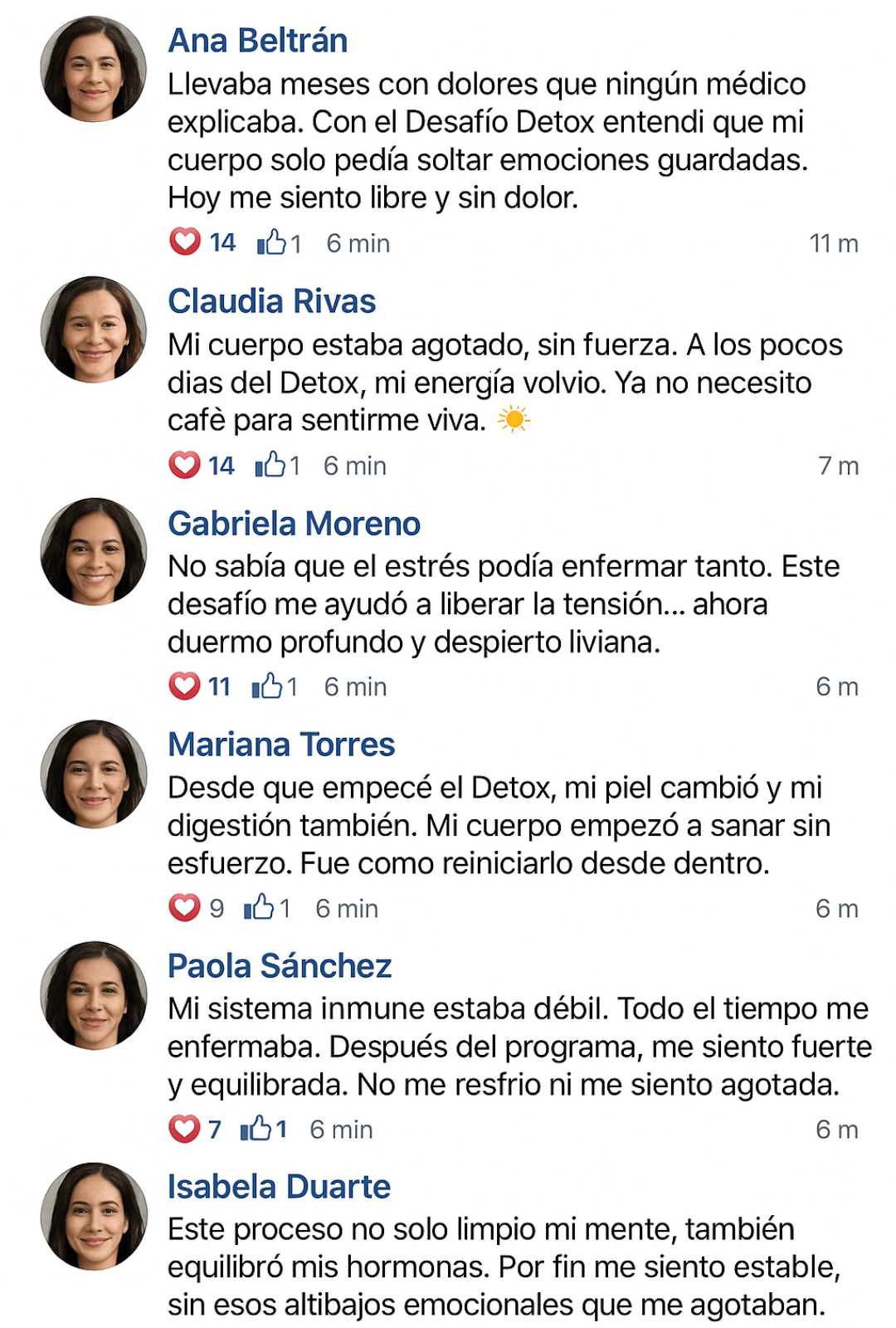
Task: Click the thumbs-up icon under Gabriela Moreno's comment
Action: click(x=267, y=686)
